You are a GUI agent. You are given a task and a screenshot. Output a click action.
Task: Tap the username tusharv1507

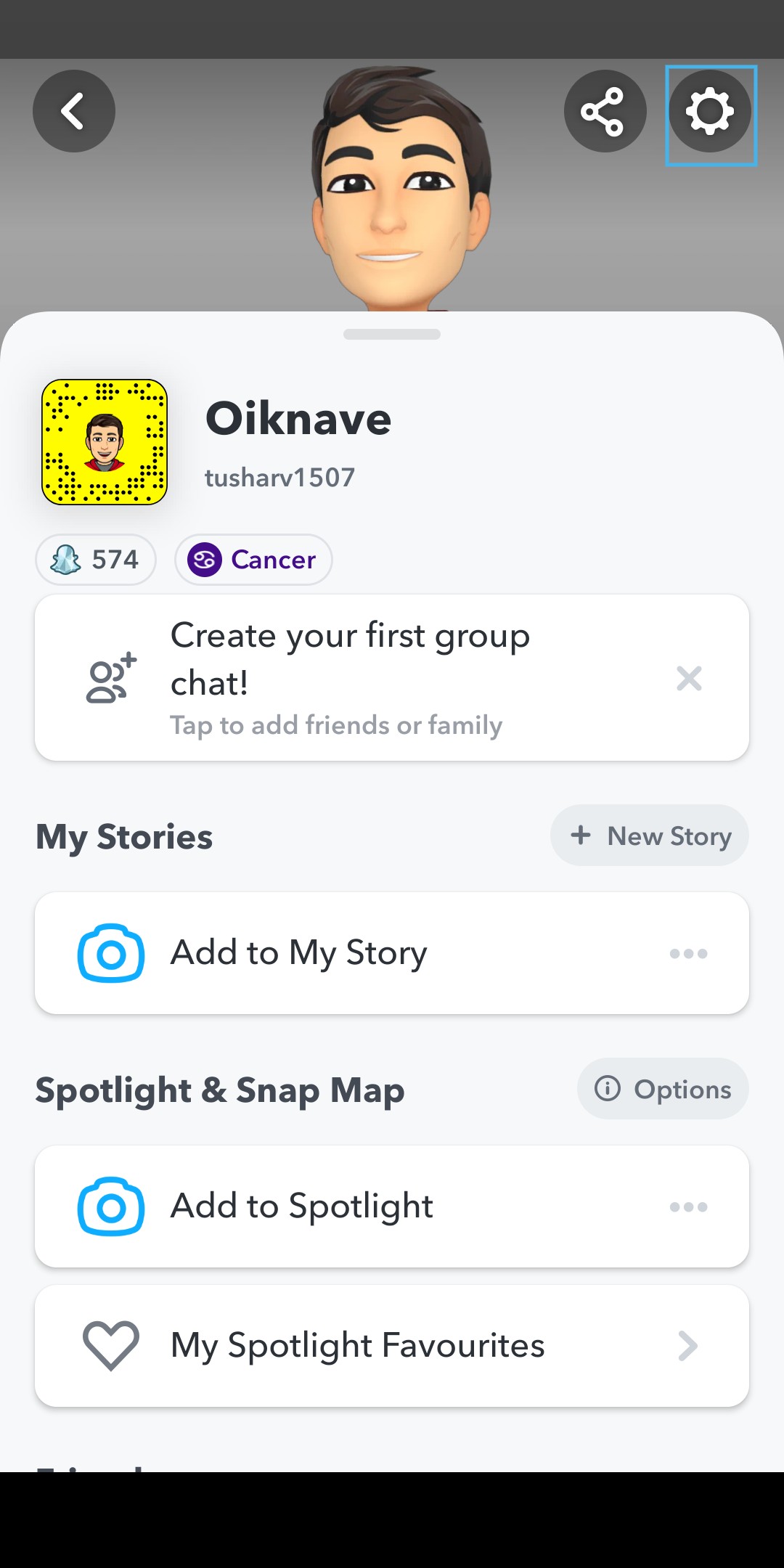(279, 478)
